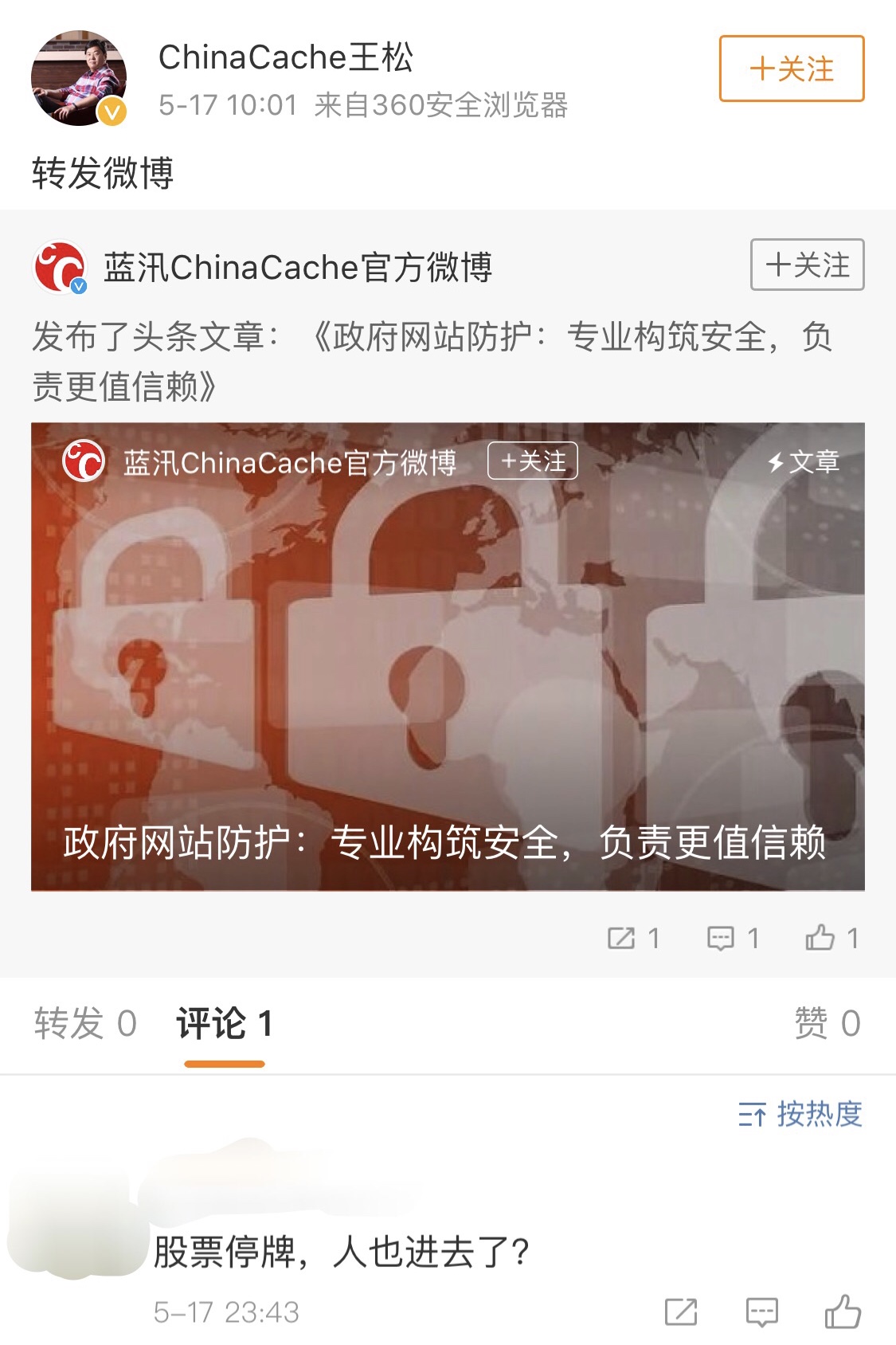Like the original reposted post
This screenshot has height=1345, width=896.
pos(831,938)
